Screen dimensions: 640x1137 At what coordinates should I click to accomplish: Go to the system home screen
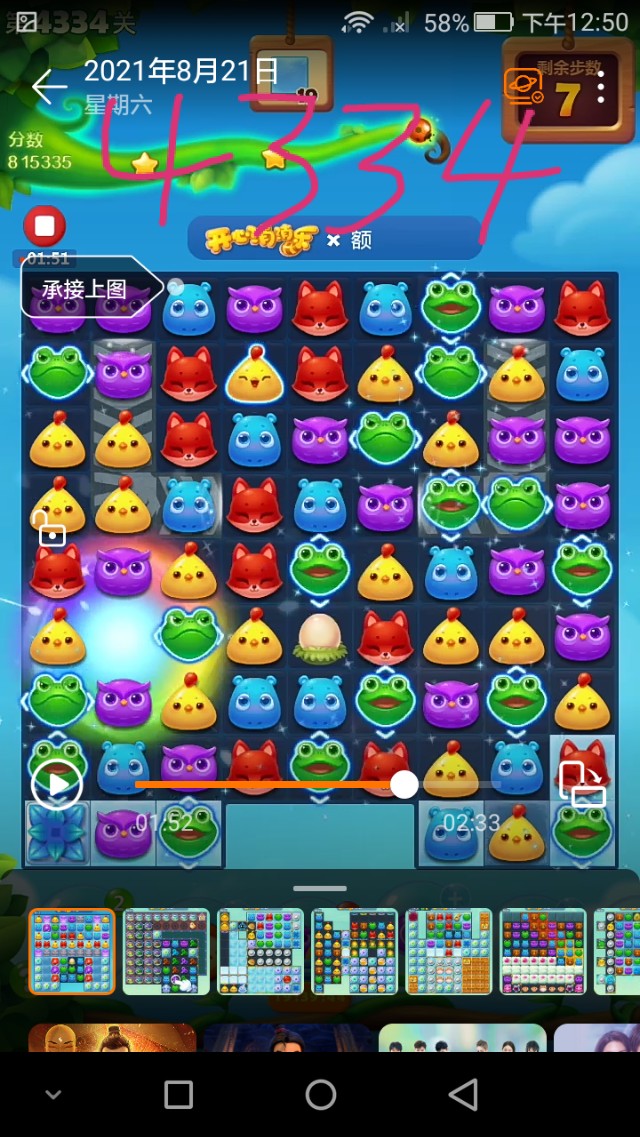point(320,1095)
